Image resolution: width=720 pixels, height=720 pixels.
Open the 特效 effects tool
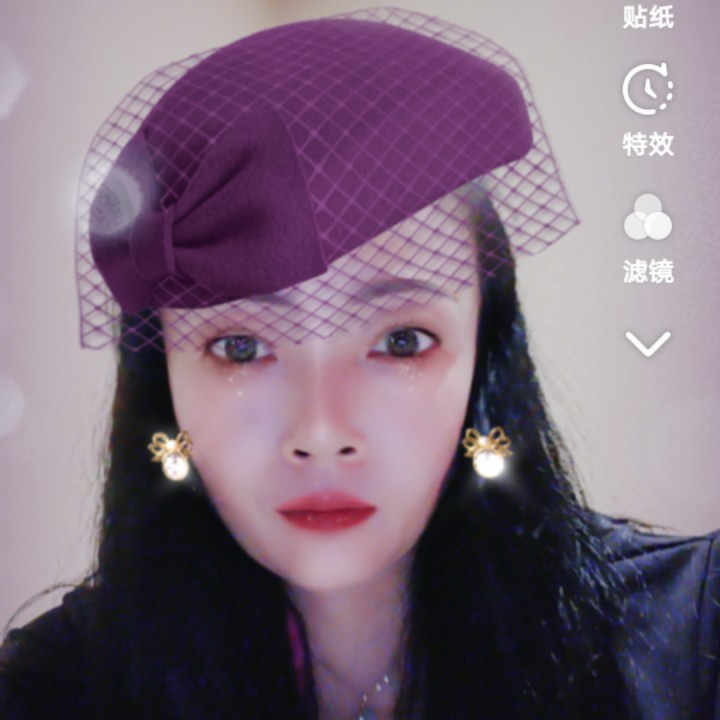648,109
